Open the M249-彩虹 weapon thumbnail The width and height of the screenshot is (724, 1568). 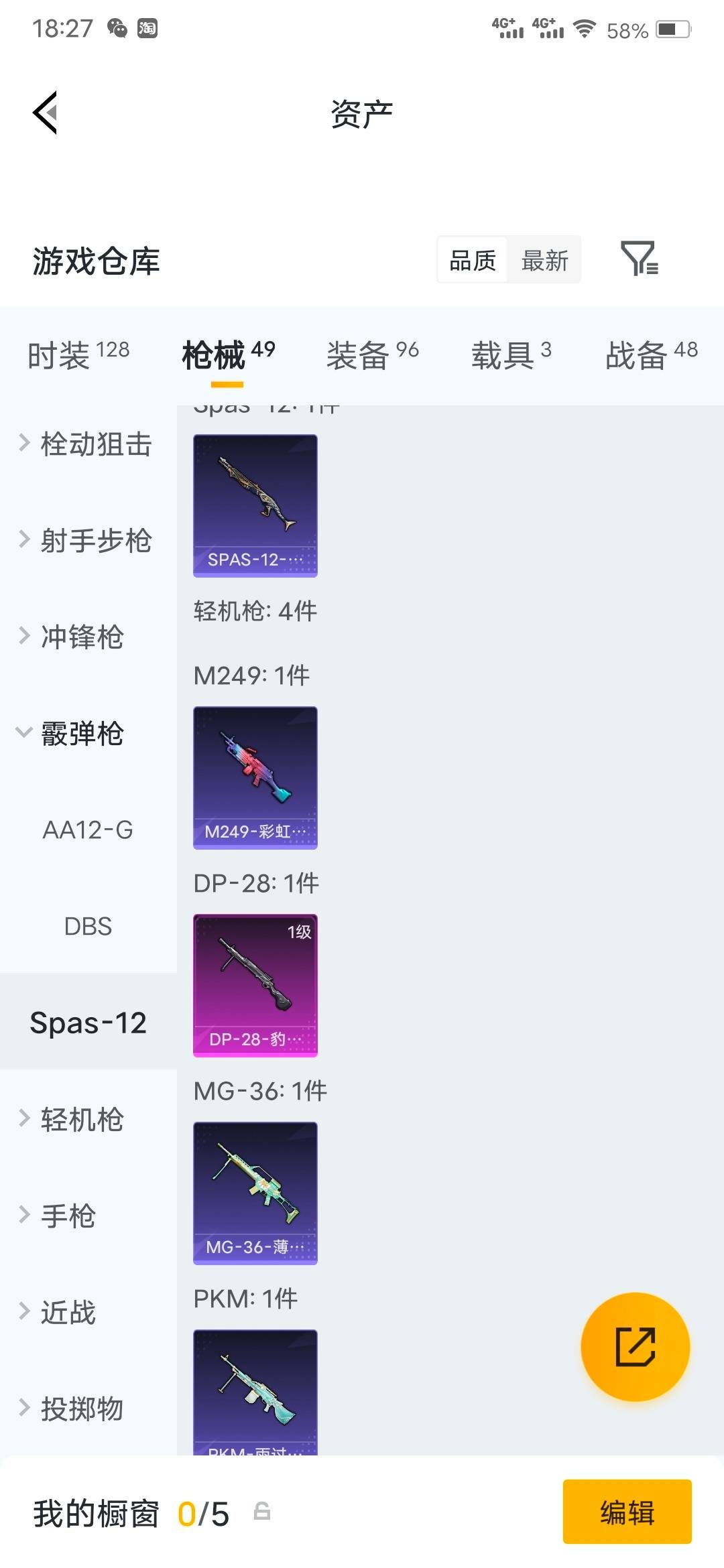[255, 776]
